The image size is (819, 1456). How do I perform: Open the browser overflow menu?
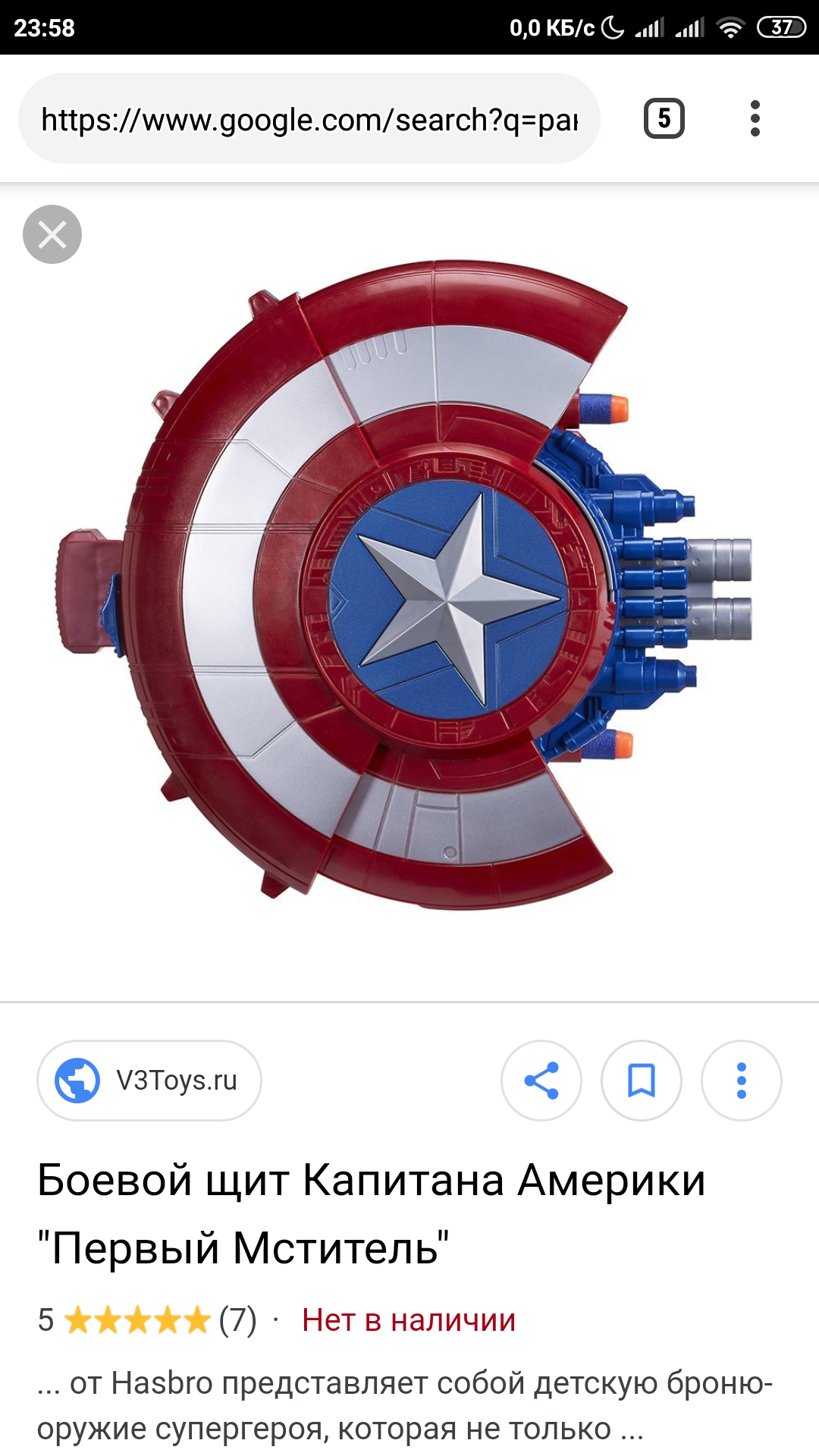point(755,118)
